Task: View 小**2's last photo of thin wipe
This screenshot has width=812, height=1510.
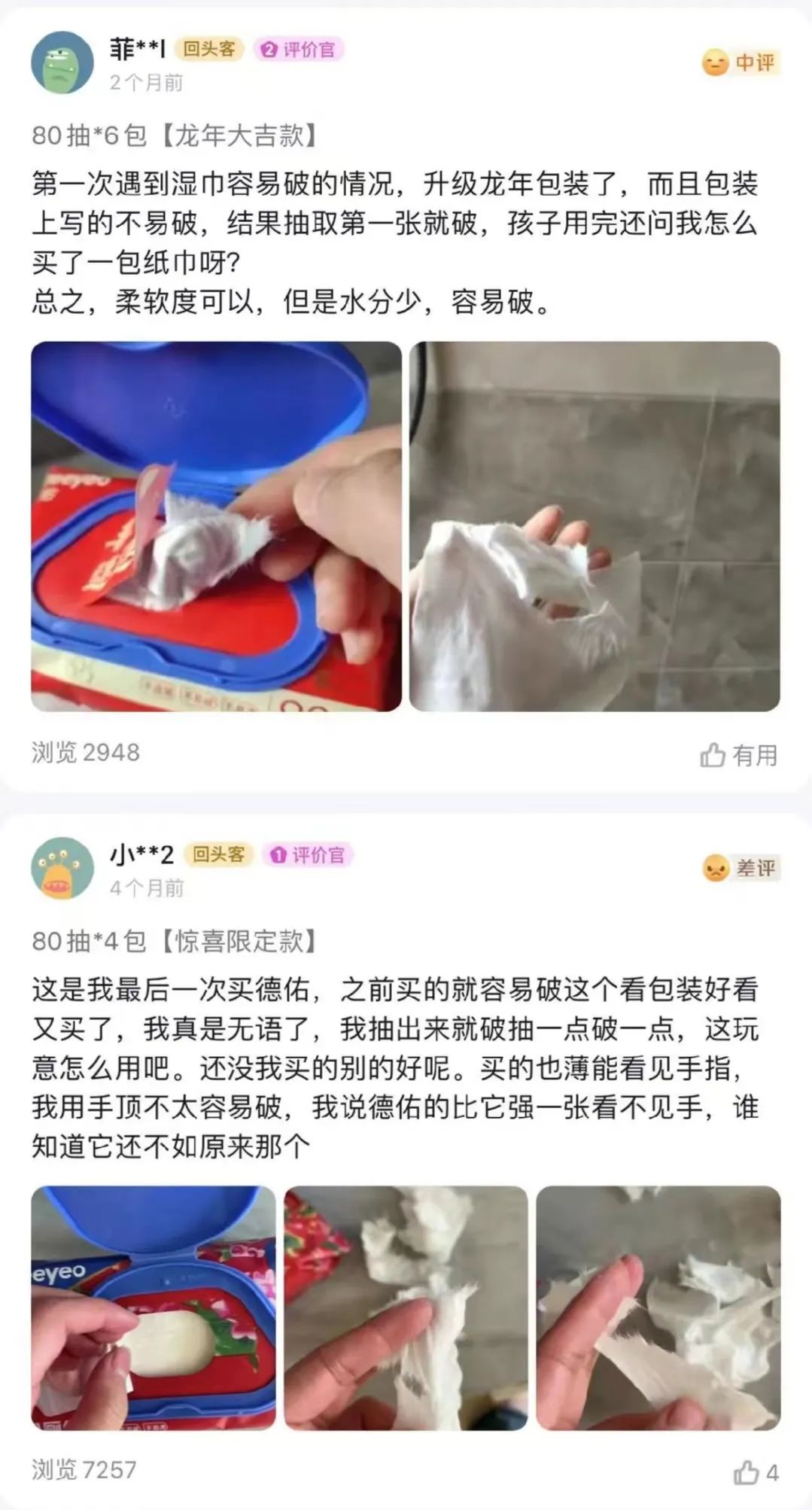Action: (x=658, y=1308)
